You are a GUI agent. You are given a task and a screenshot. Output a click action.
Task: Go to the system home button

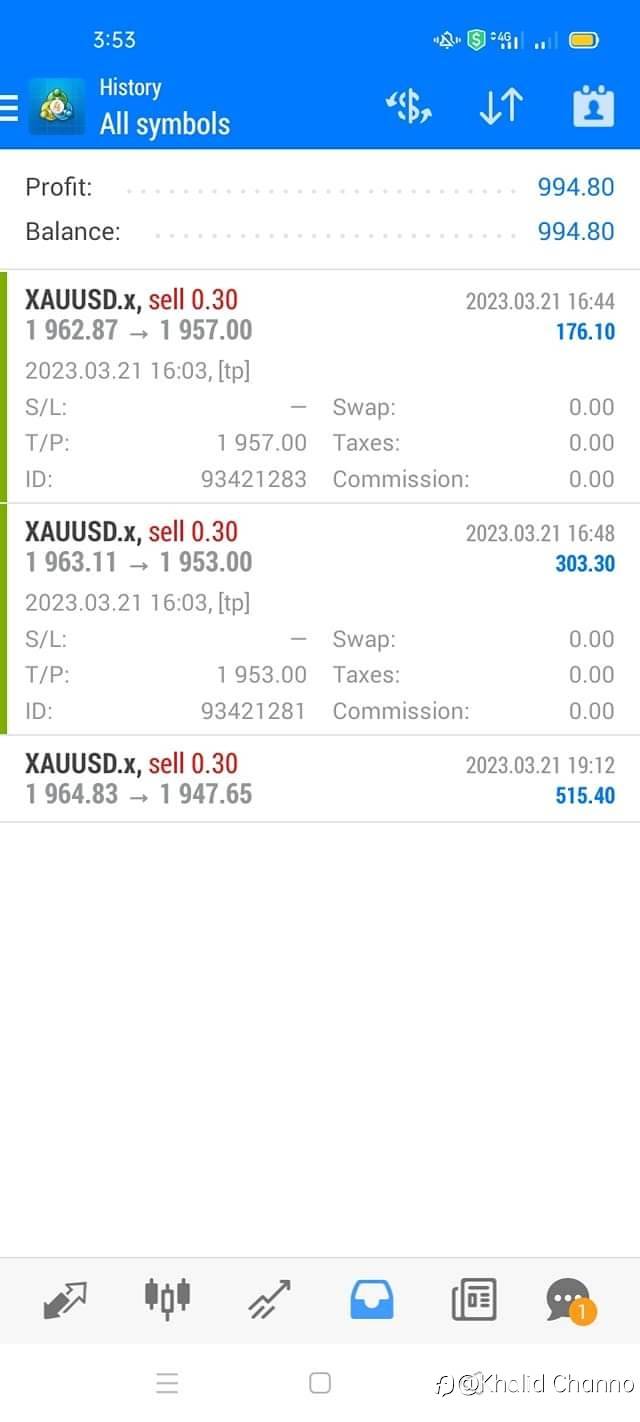(320, 1383)
